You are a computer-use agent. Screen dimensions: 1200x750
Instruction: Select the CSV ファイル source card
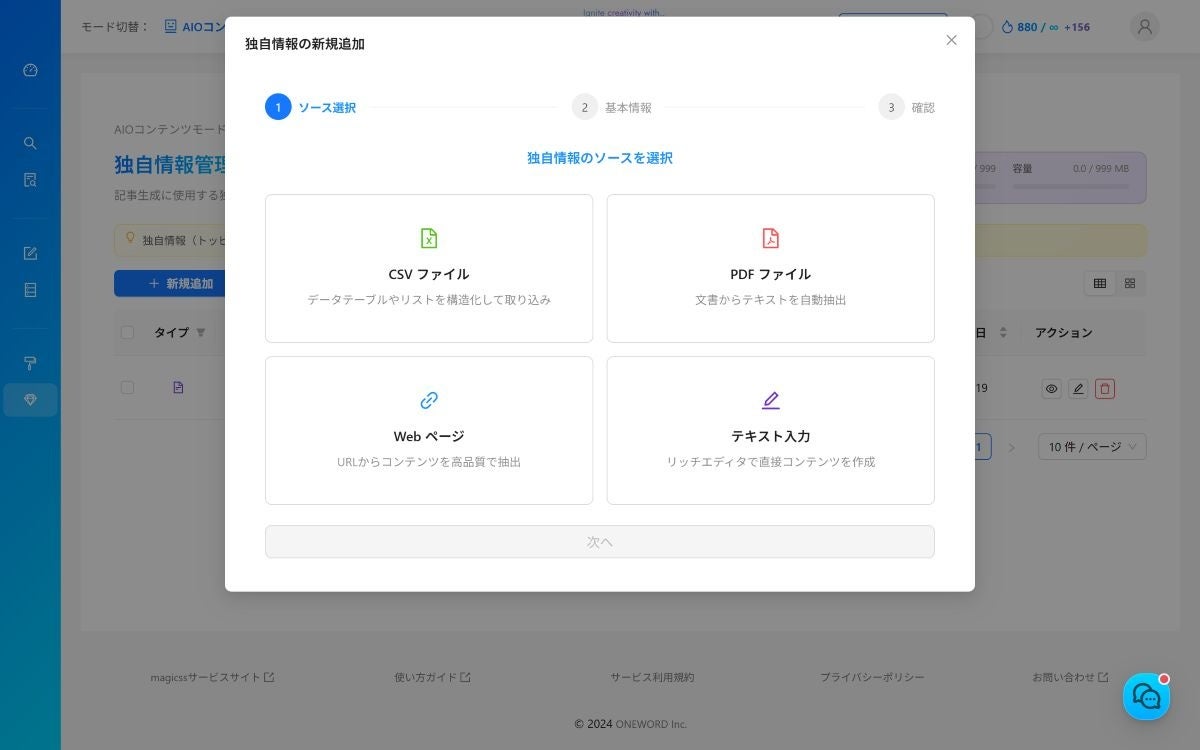(428, 268)
